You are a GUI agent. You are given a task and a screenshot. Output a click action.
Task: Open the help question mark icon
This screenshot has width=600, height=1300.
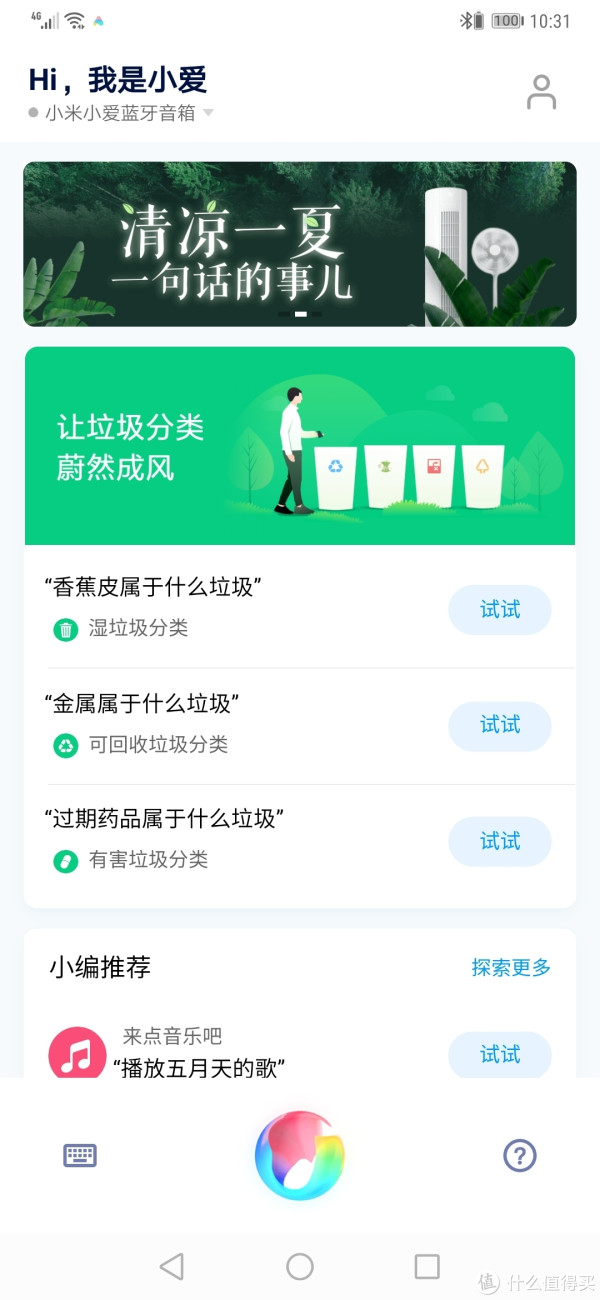coord(520,1156)
